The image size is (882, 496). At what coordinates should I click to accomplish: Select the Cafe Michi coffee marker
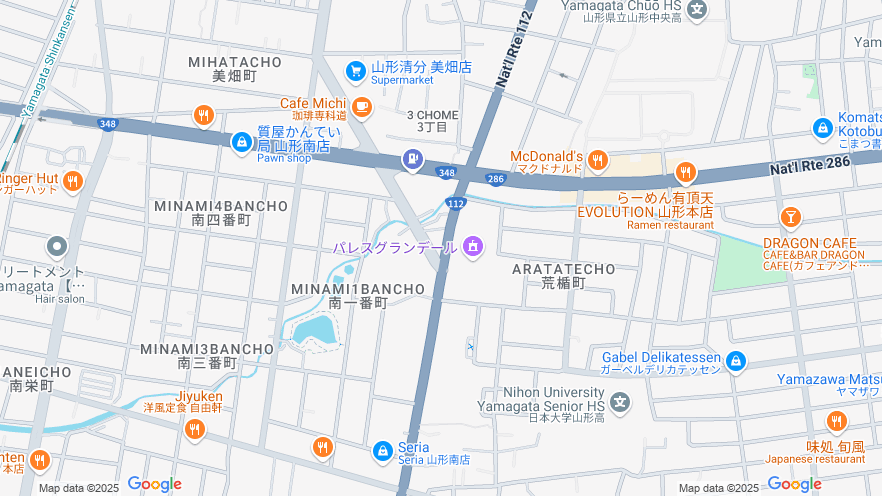tap(362, 106)
